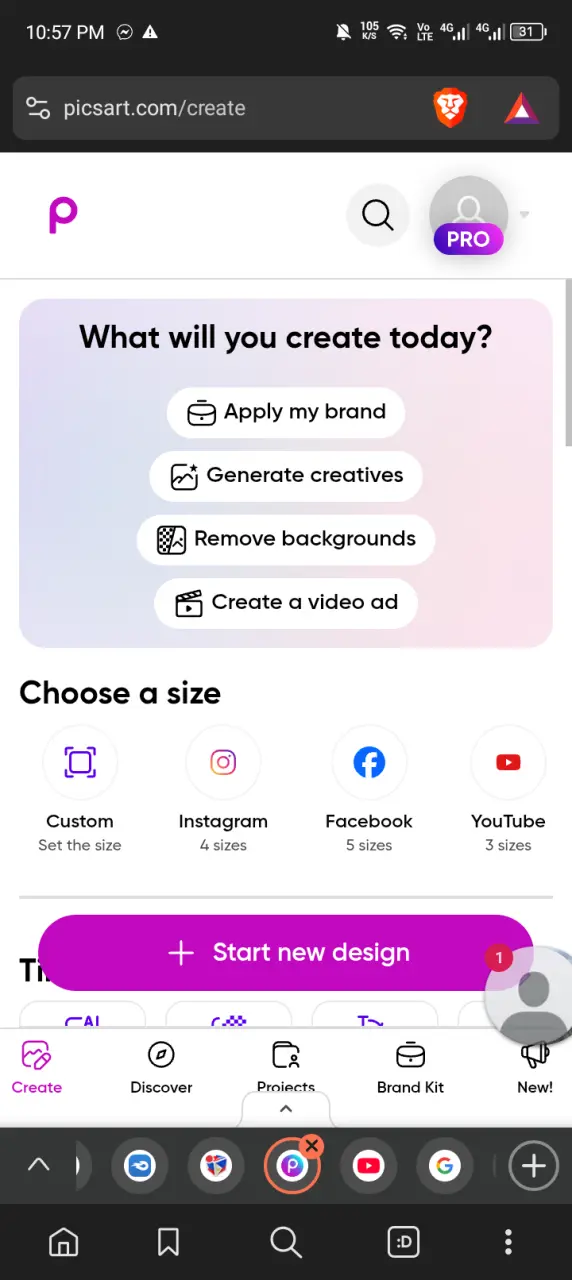572x1280 pixels.
Task: Switch to the Discover tab
Action: [161, 1067]
